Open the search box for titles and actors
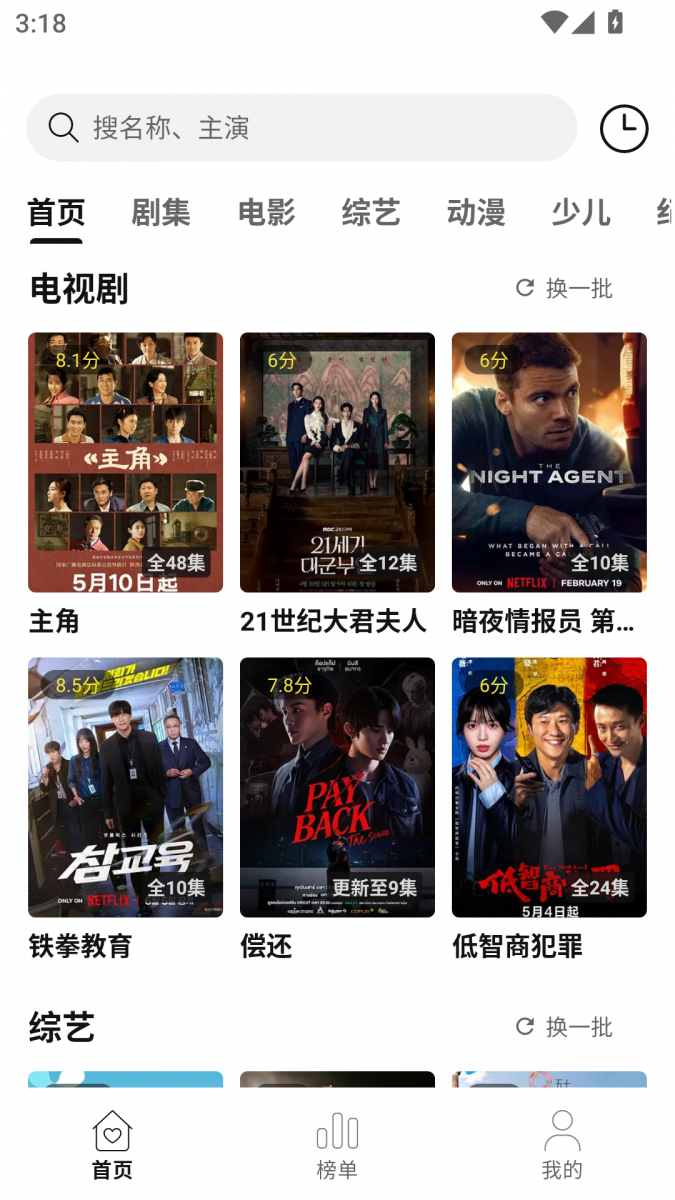Image resolution: width=675 pixels, height=1200 pixels. coord(301,128)
